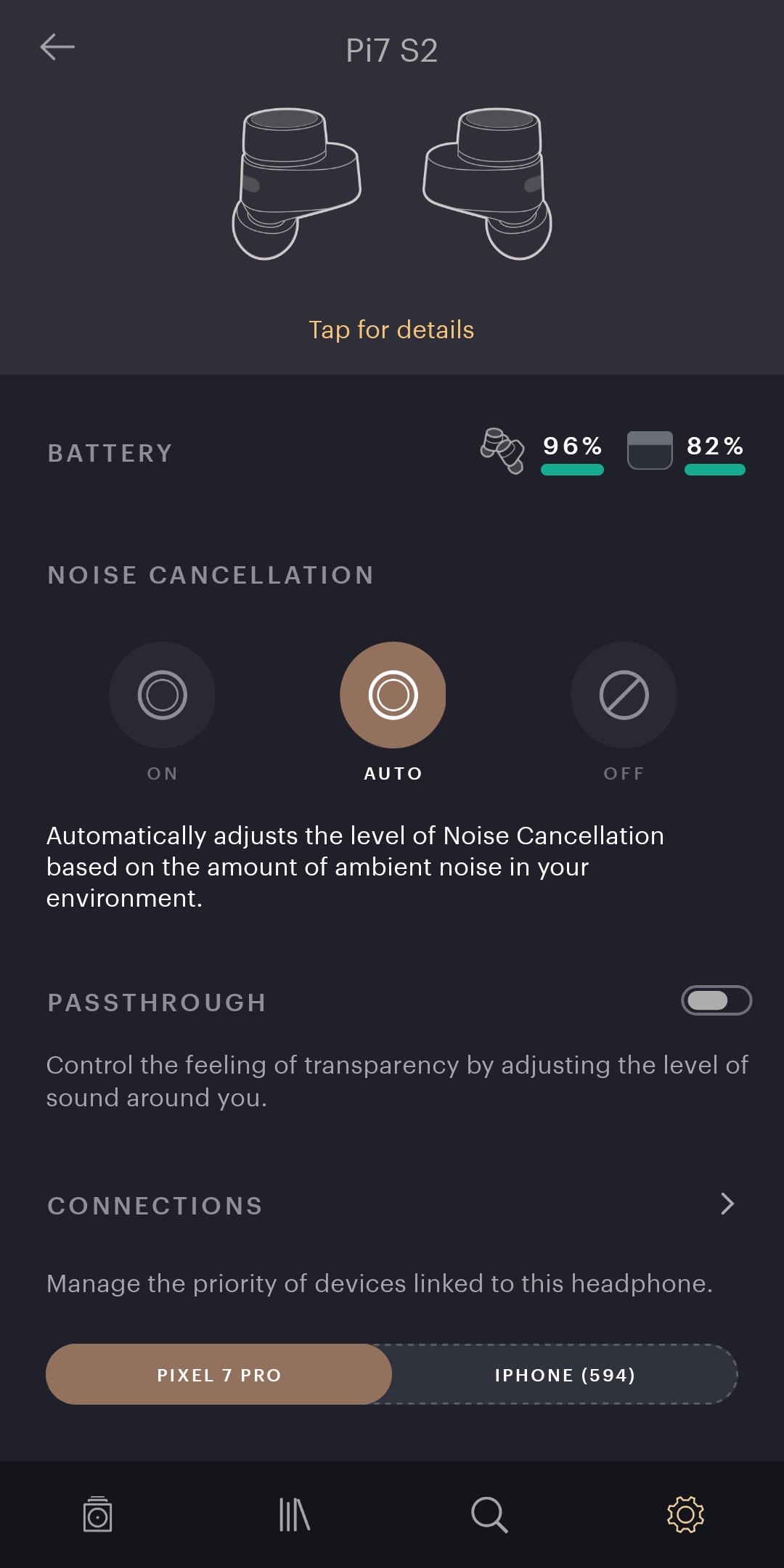Go back using the arrow icon
Viewport: 784px width, 1568px height.
(57, 47)
